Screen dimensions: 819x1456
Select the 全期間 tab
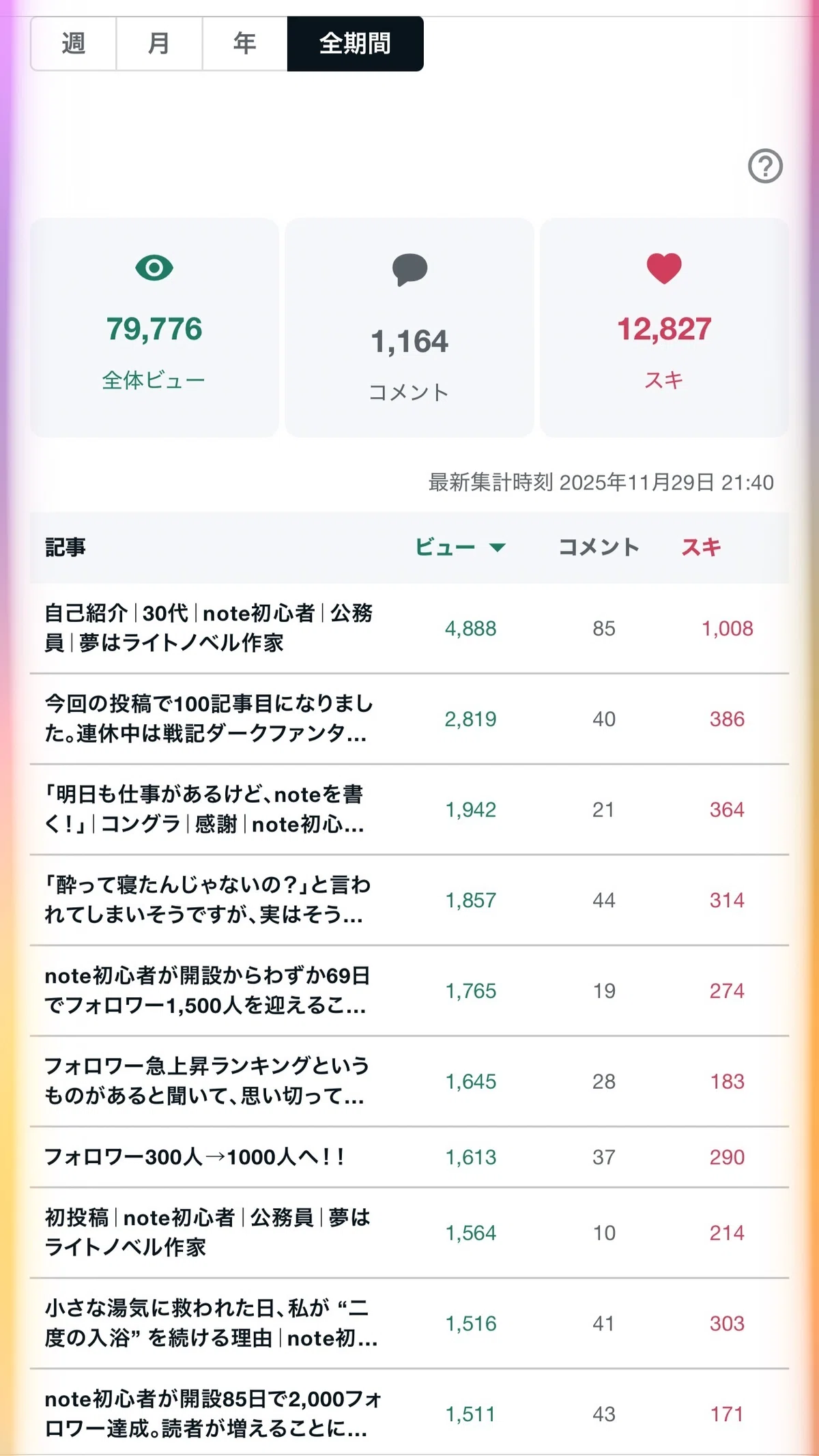355,44
